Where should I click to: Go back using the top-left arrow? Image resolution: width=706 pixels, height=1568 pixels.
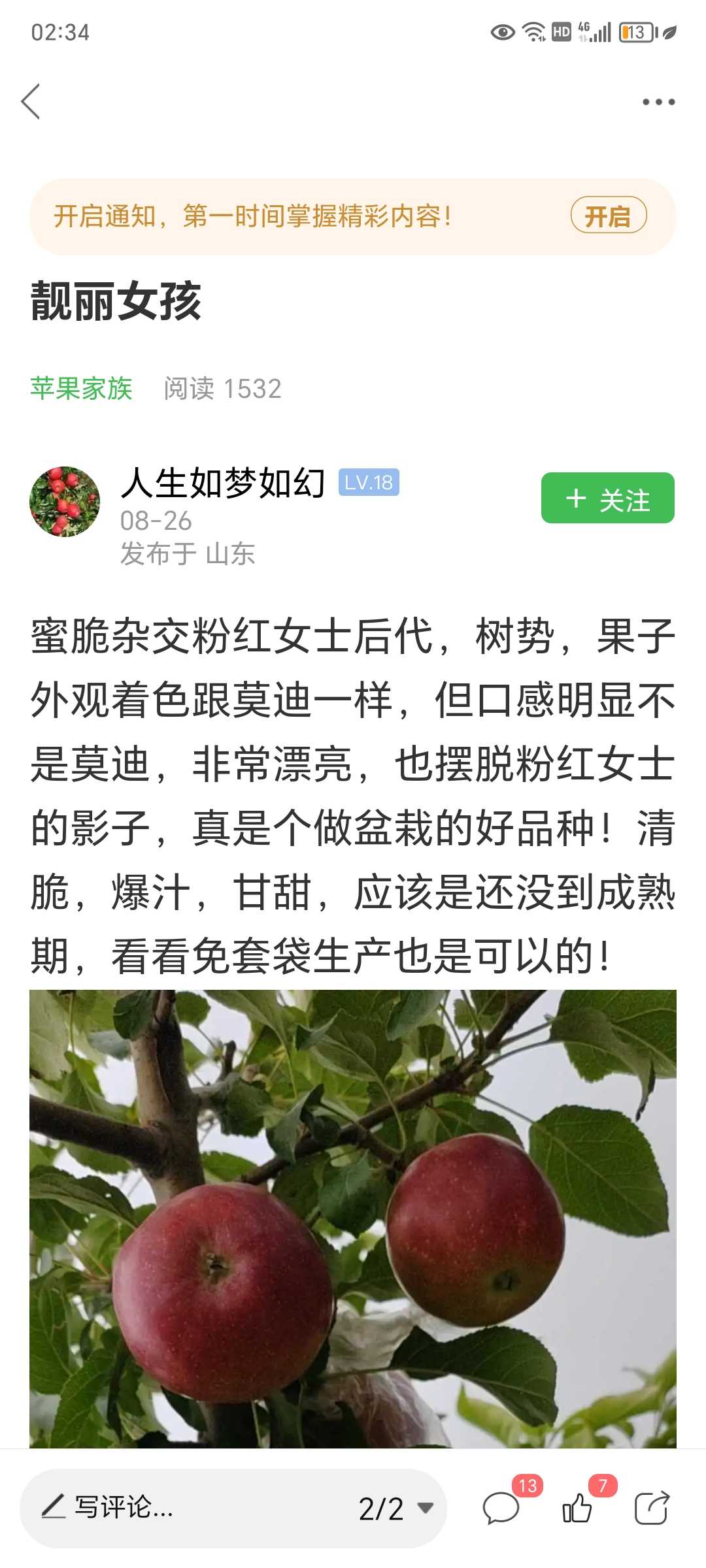(x=31, y=101)
